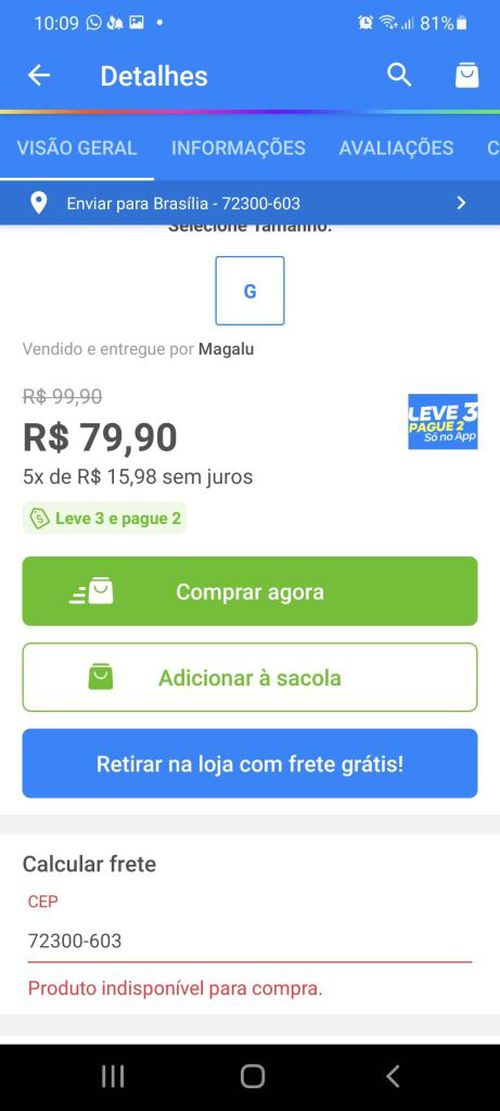The height and width of the screenshot is (1111, 500).
Task: Edit the CEP field
Action: point(250,941)
